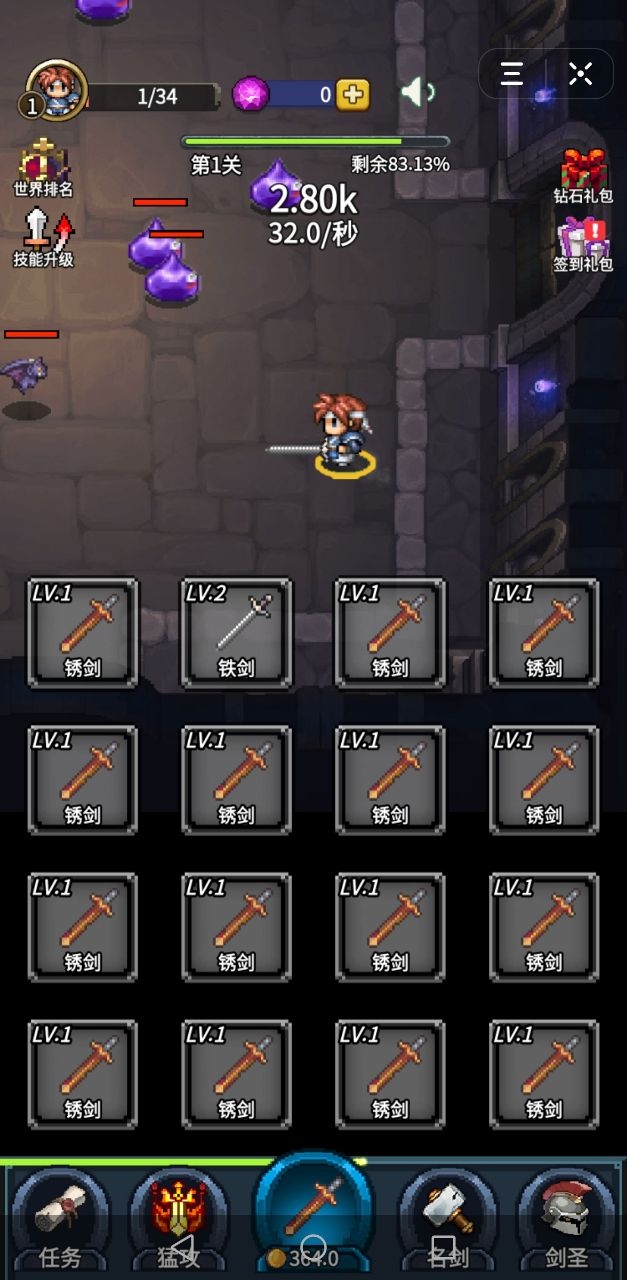Close the mini program with the X

tap(581, 73)
